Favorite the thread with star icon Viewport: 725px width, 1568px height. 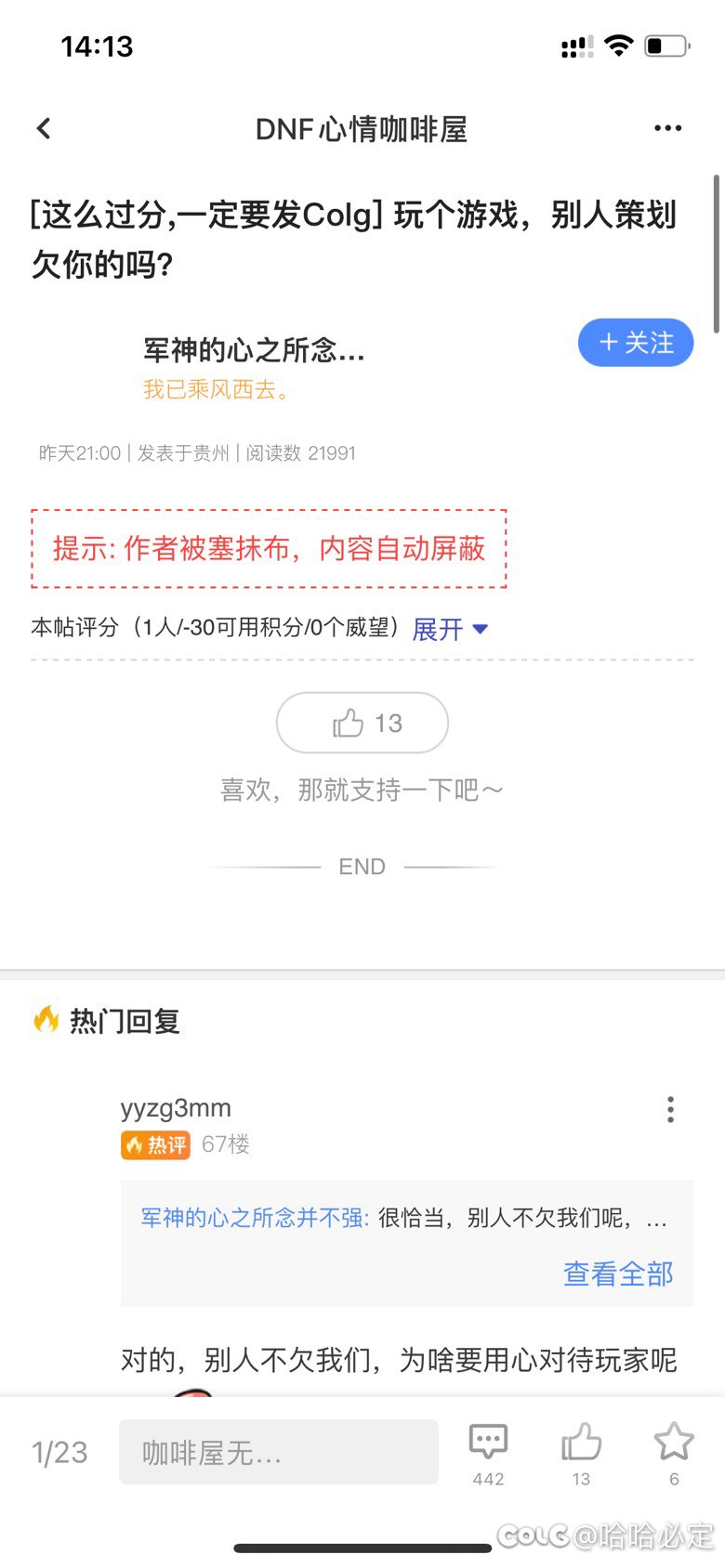(674, 1454)
